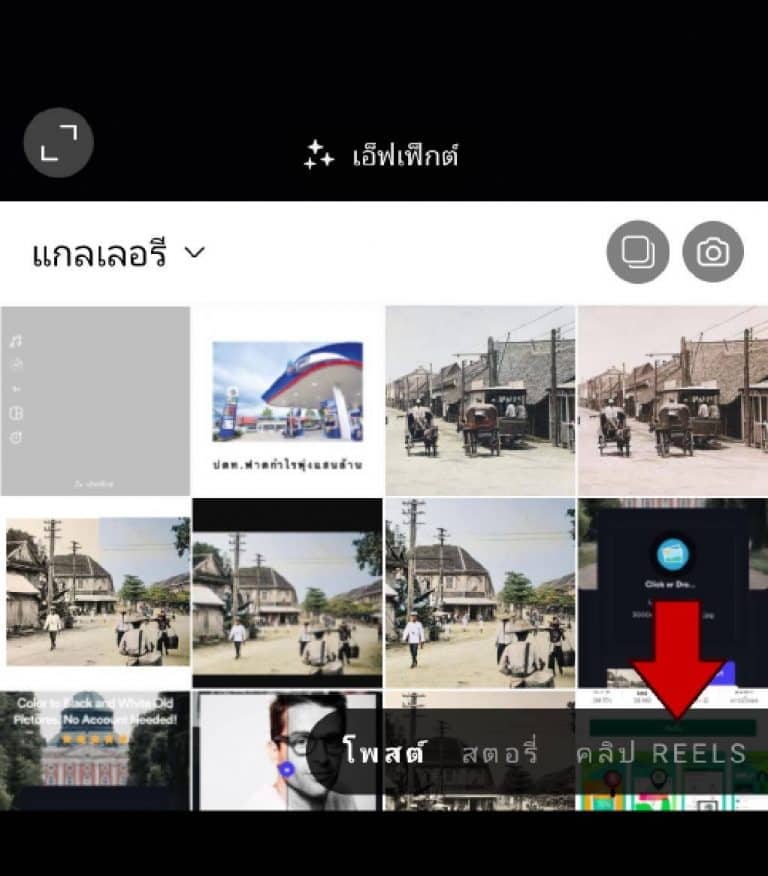Tap the expand crop icon
The height and width of the screenshot is (876, 768).
59,143
